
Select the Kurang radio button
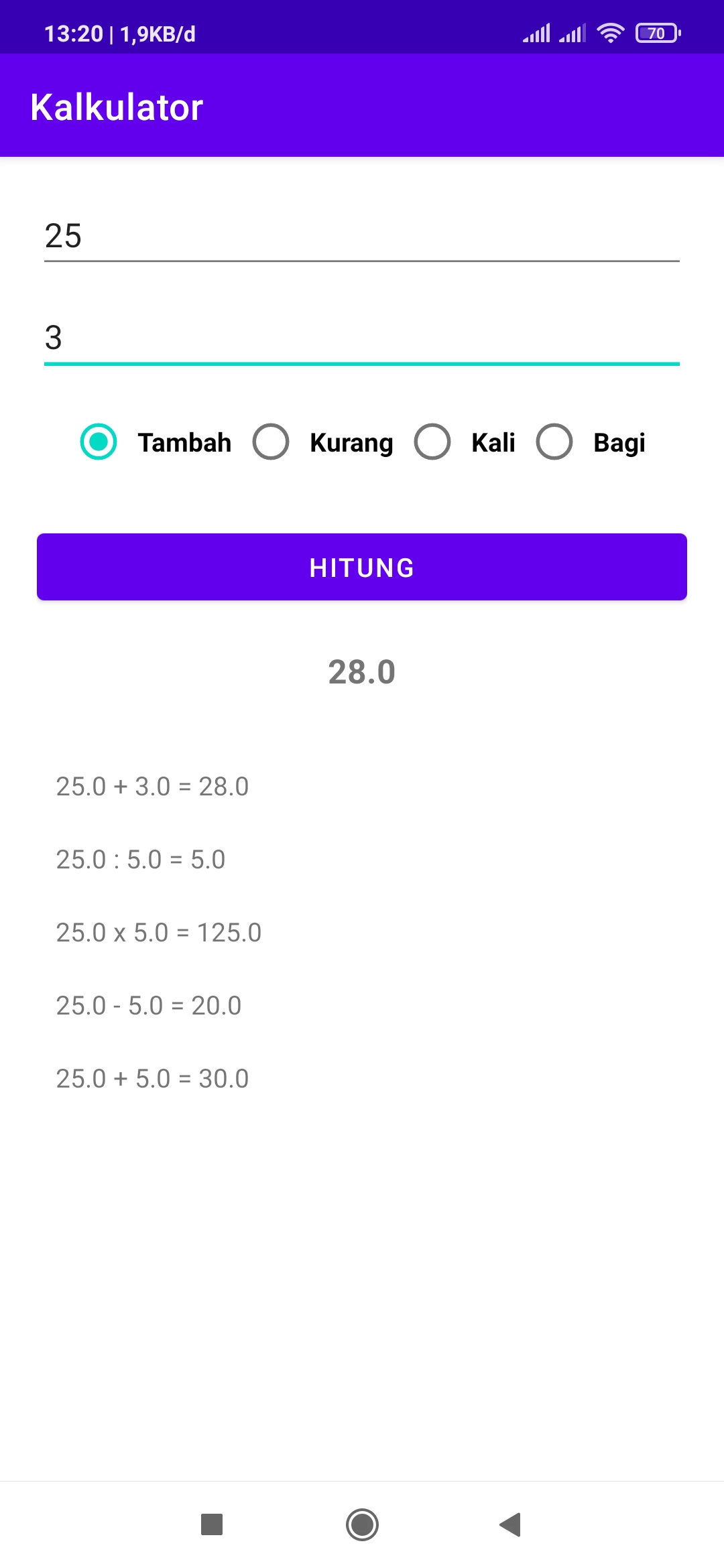point(271,442)
